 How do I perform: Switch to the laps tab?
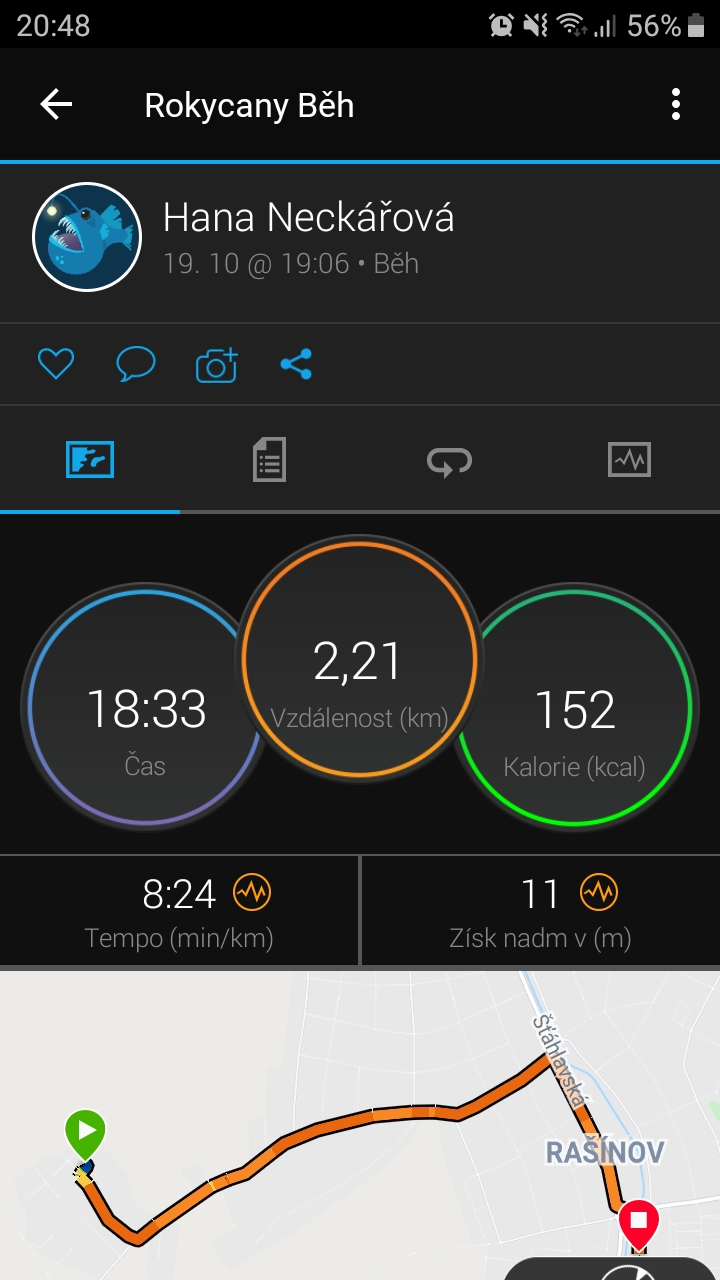[x=449, y=461]
